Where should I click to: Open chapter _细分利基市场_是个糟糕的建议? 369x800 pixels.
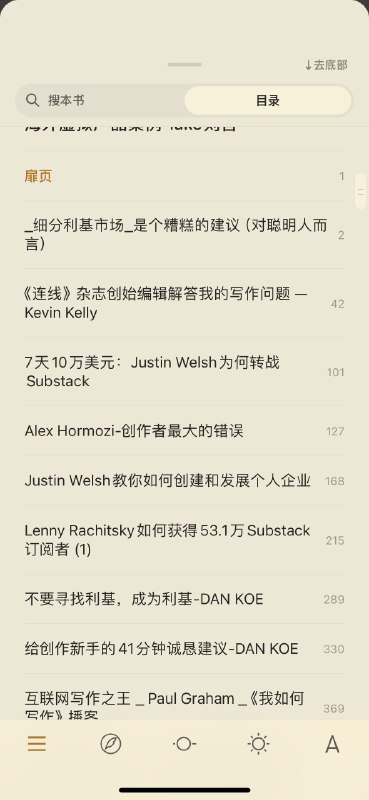click(x=184, y=235)
